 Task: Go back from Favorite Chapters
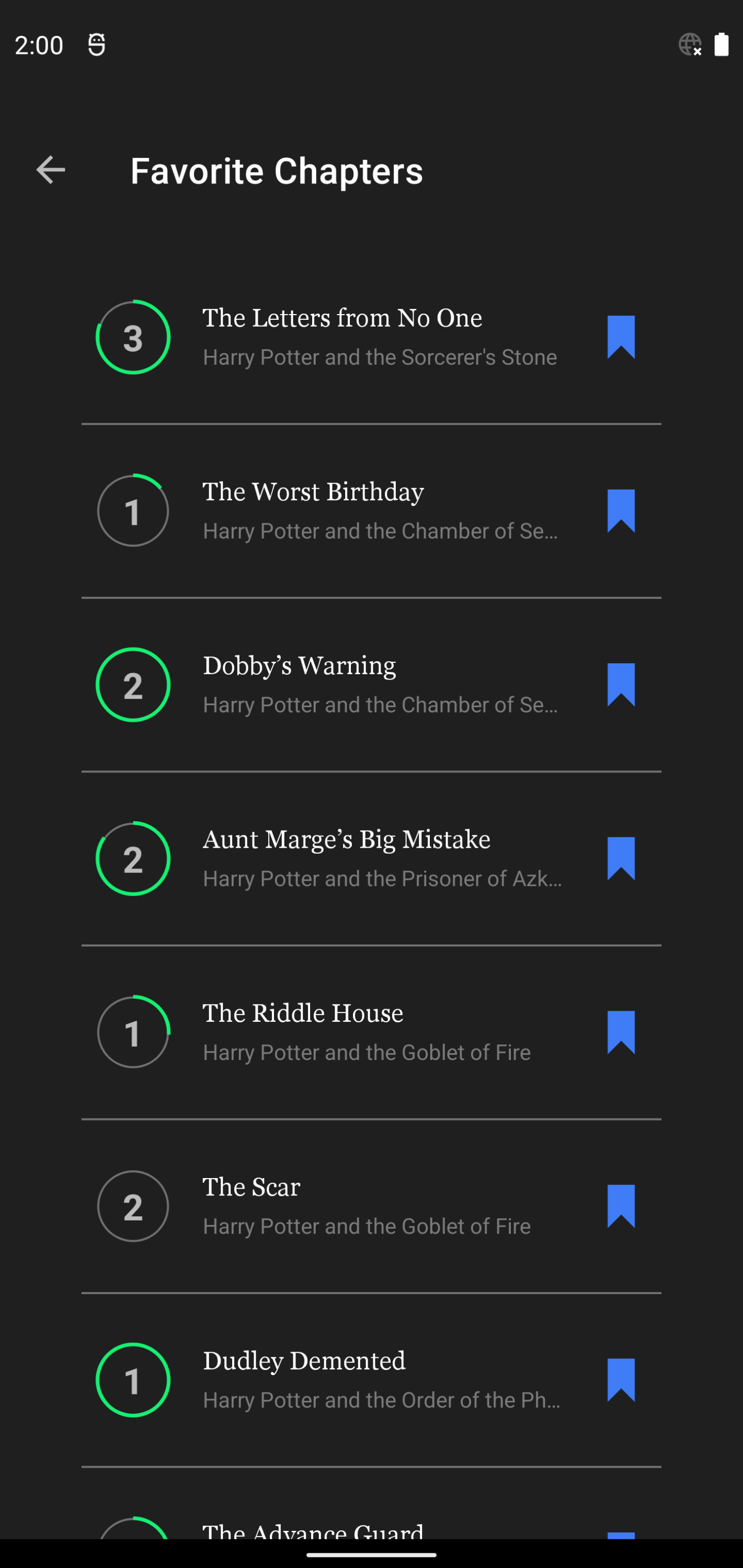coord(51,169)
